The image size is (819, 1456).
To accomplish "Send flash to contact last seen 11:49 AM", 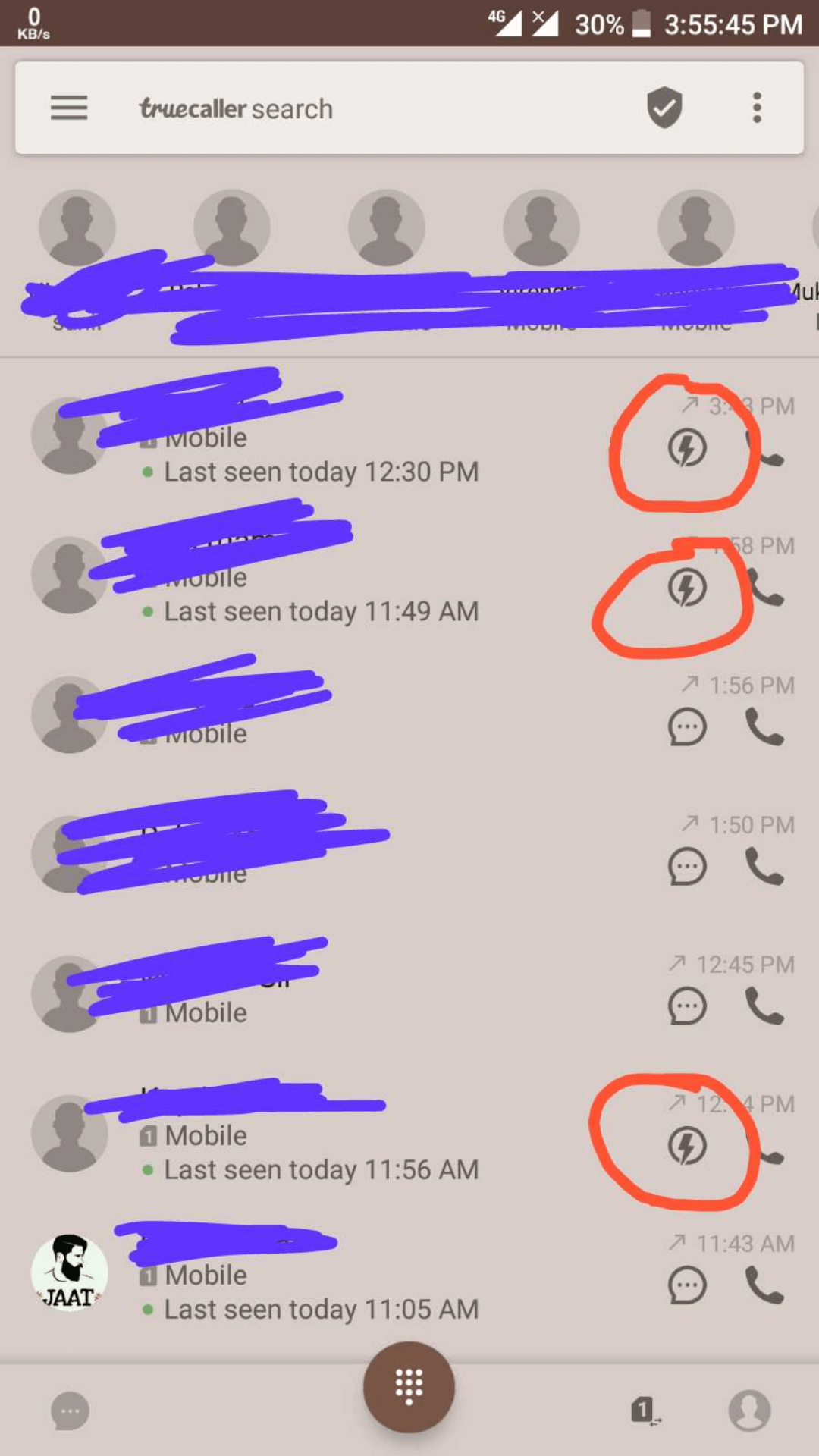I will [x=687, y=588].
